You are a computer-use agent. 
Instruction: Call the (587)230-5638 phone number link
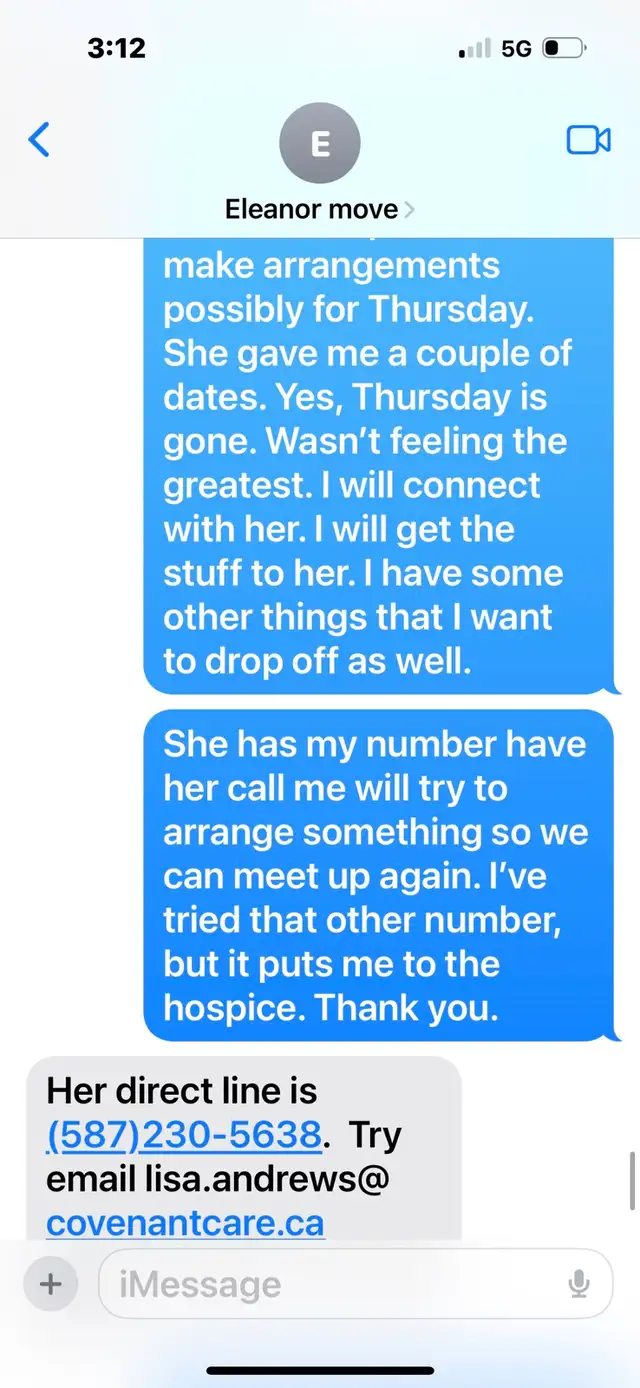[x=184, y=1135]
